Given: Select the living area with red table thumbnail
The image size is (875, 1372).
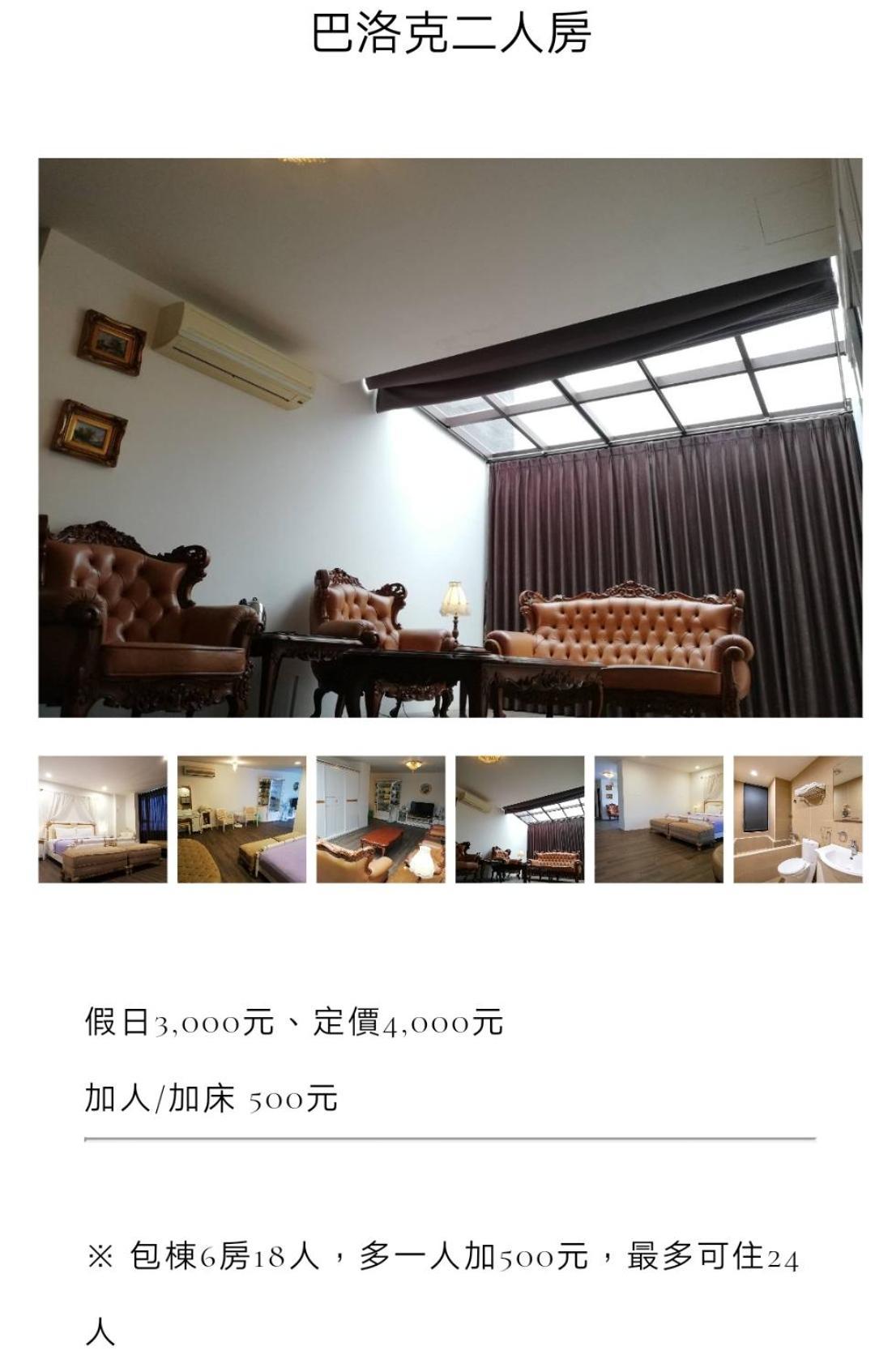Looking at the screenshot, I should pyautogui.click(x=381, y=819).
